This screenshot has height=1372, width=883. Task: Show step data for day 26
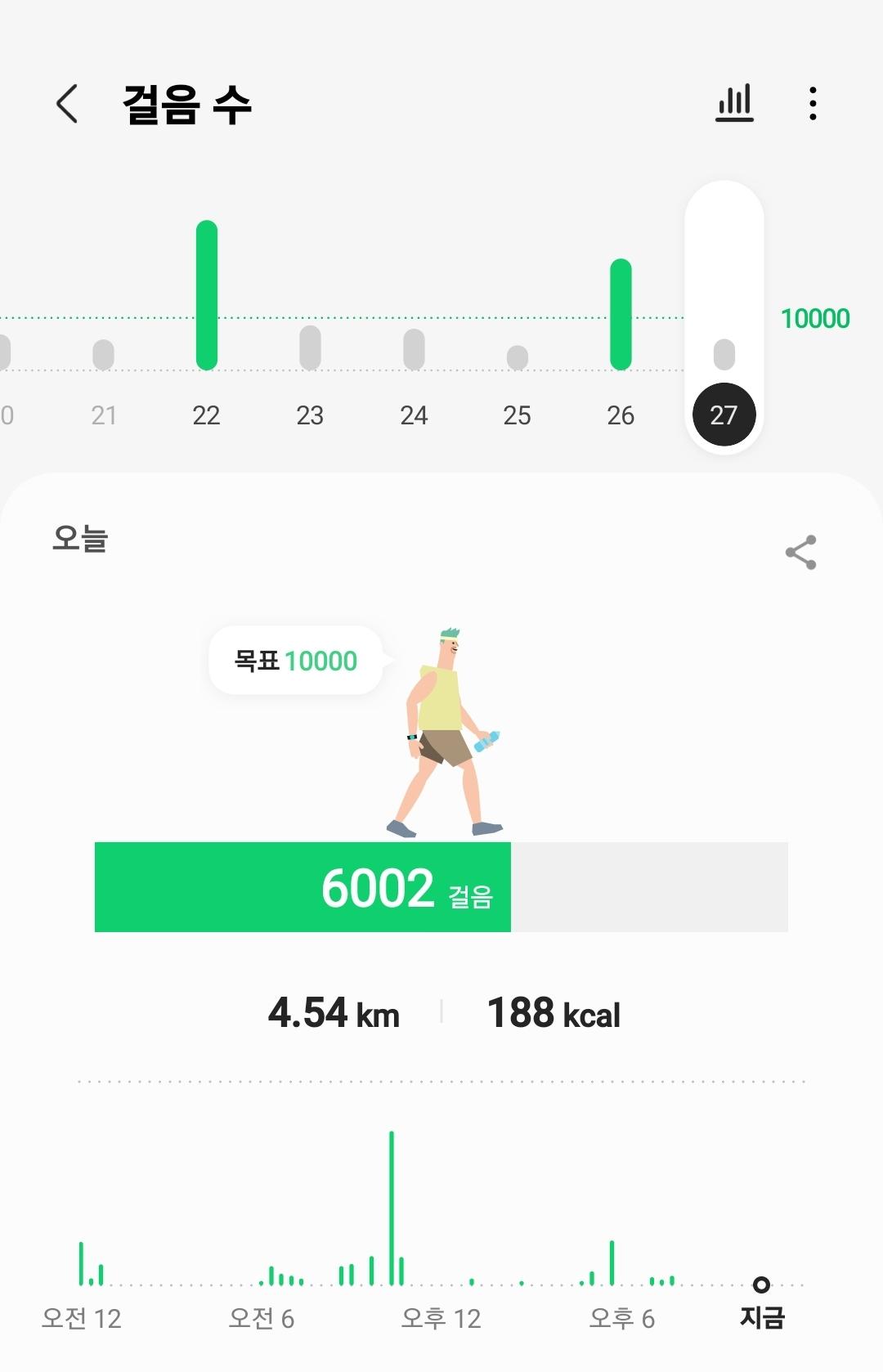coord(621,415)
